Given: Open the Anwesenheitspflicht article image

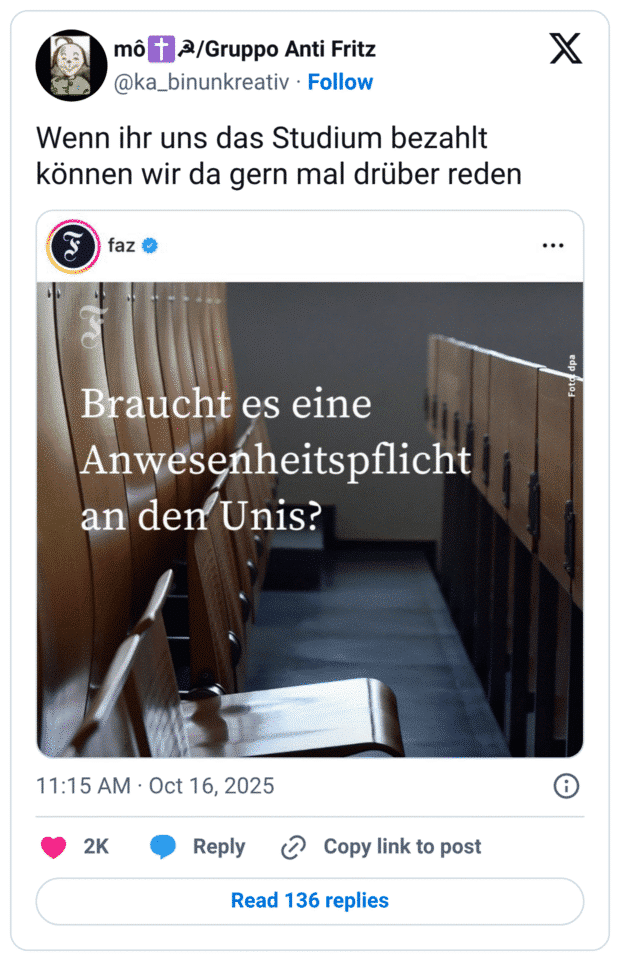Looking at the screenshot, I should coord(310,518).
